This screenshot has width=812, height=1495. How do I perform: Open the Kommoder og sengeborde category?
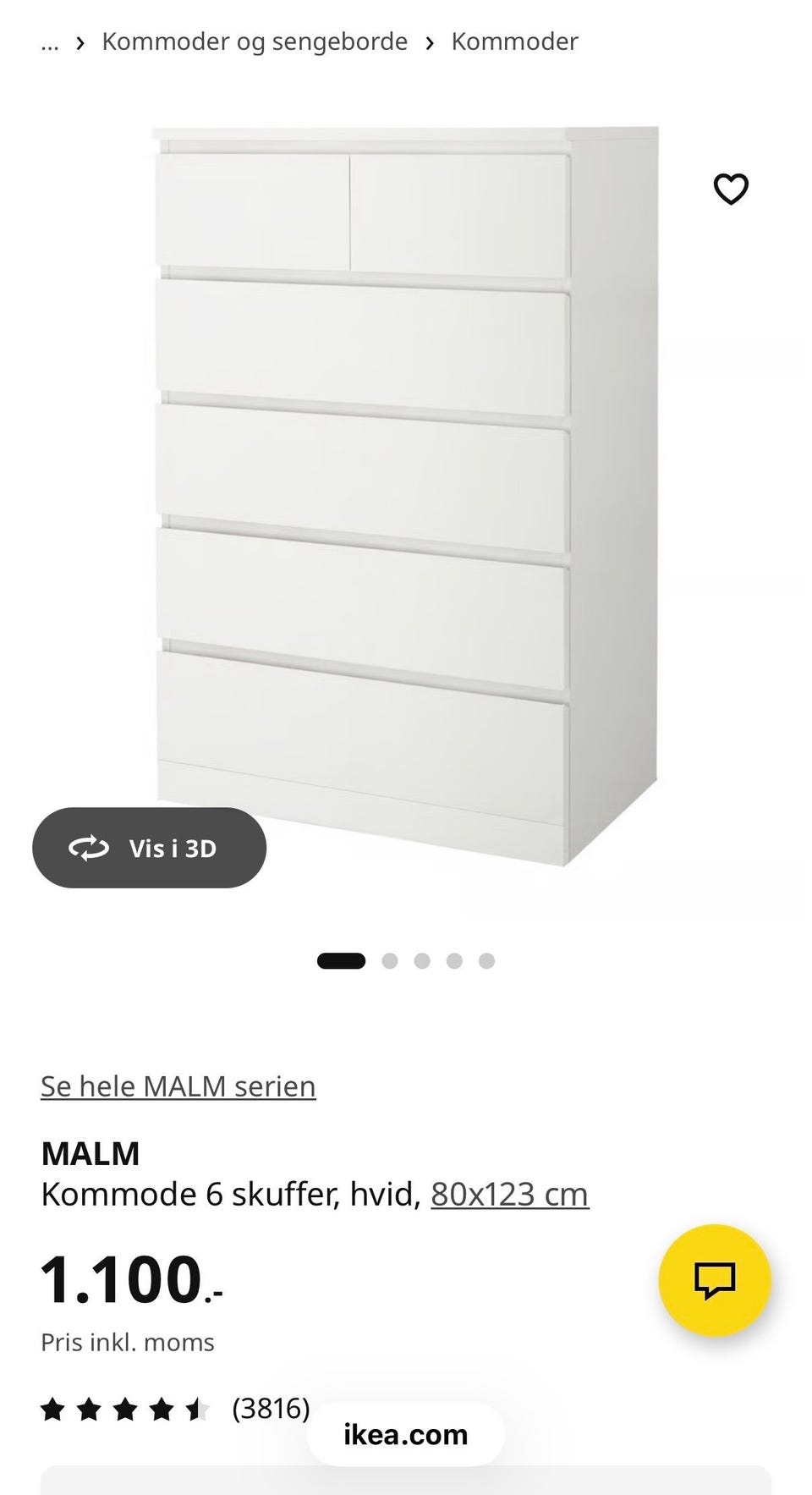(x=254, y=41)
